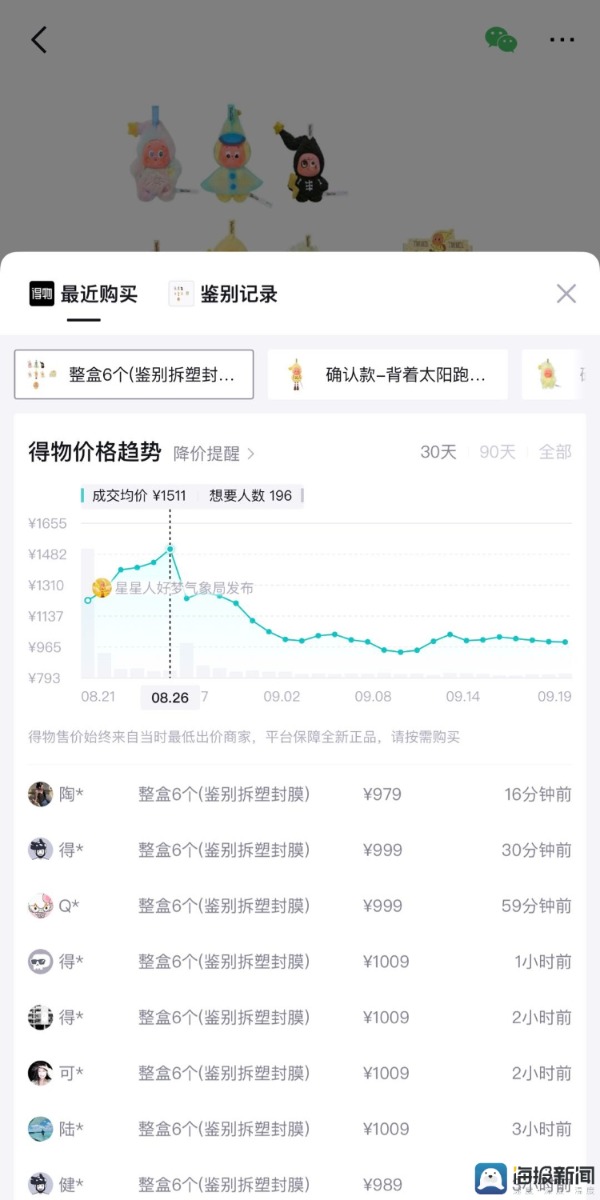Close the price trend sheet
This screenshot has height=1200, width=600.
coord(566,293)
